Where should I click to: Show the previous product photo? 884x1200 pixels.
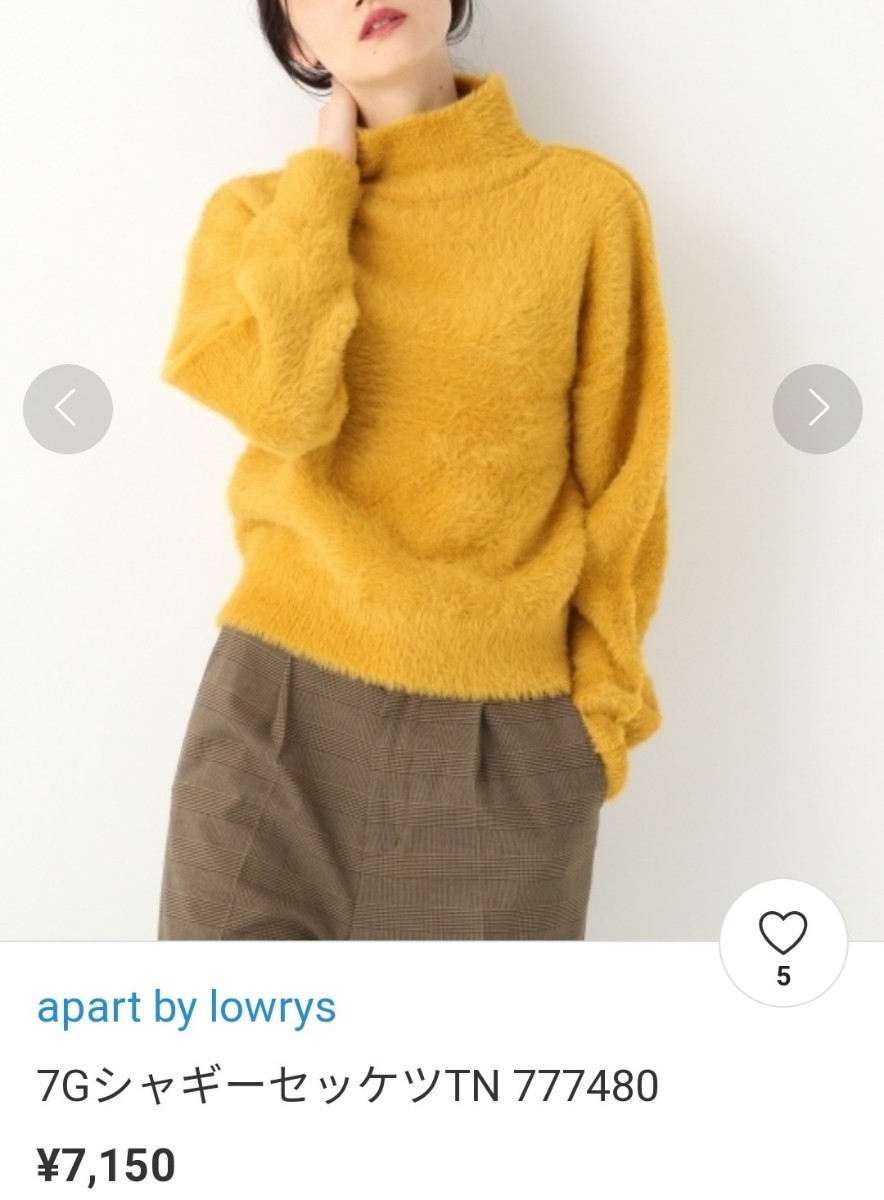67,408
